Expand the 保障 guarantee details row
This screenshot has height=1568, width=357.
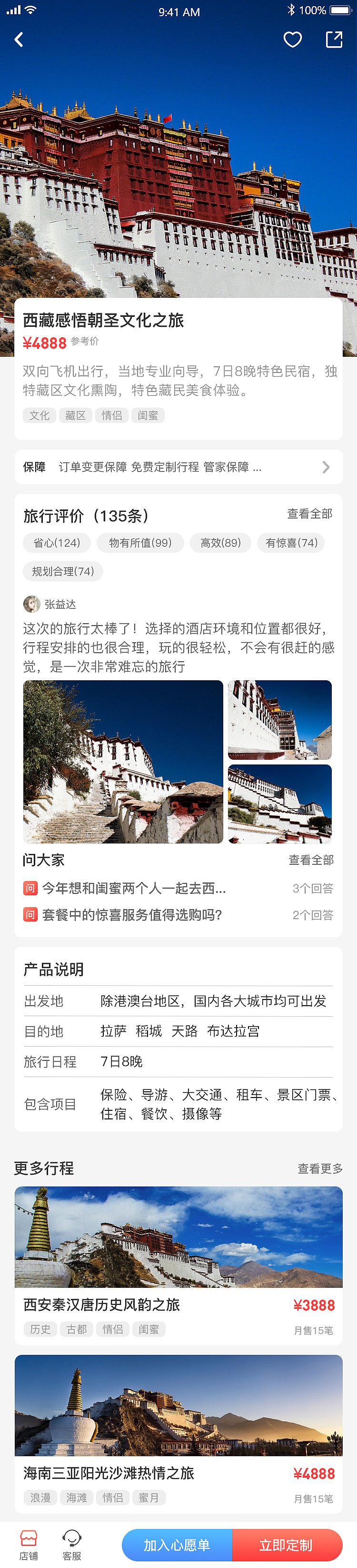pos(178,467)
